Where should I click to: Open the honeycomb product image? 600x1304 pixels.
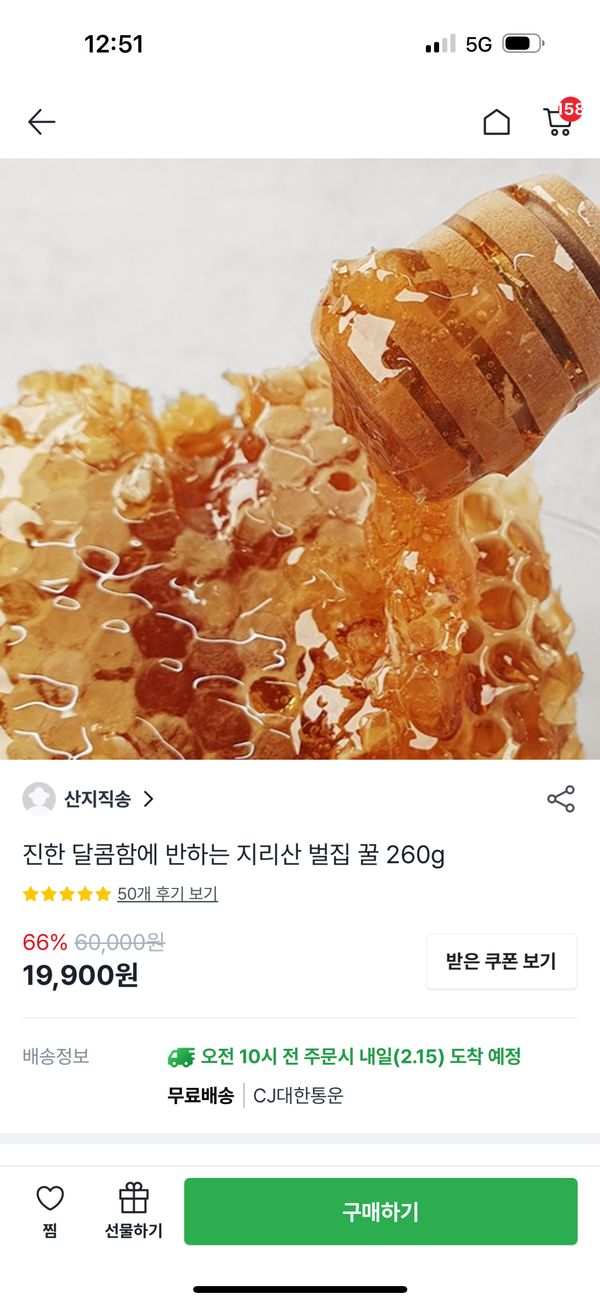[x=300, y=460]
